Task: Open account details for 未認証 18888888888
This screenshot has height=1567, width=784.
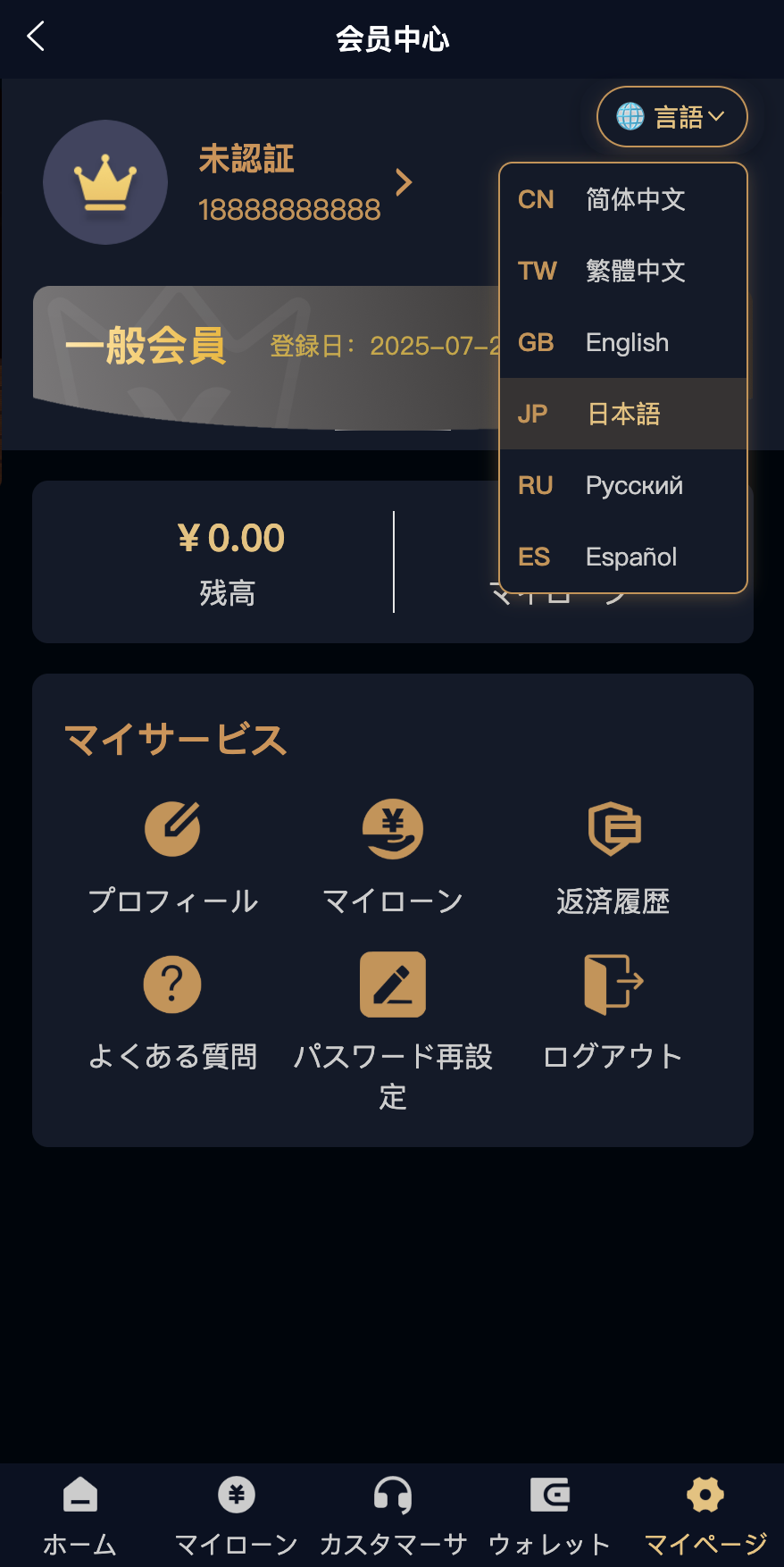Action: [x=404, y=183]
